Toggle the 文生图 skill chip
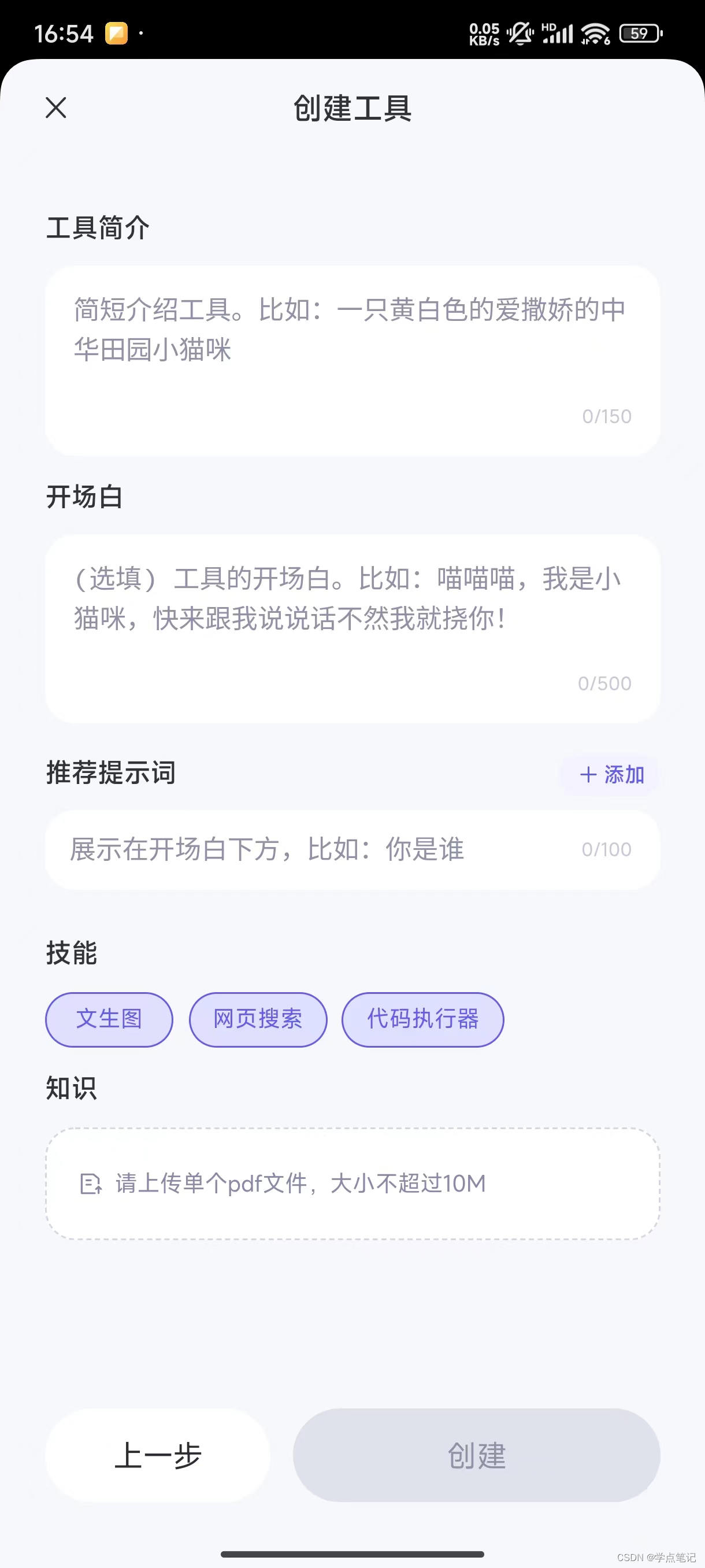This screenshot has width=705, height=1568. coord(109,1019)
